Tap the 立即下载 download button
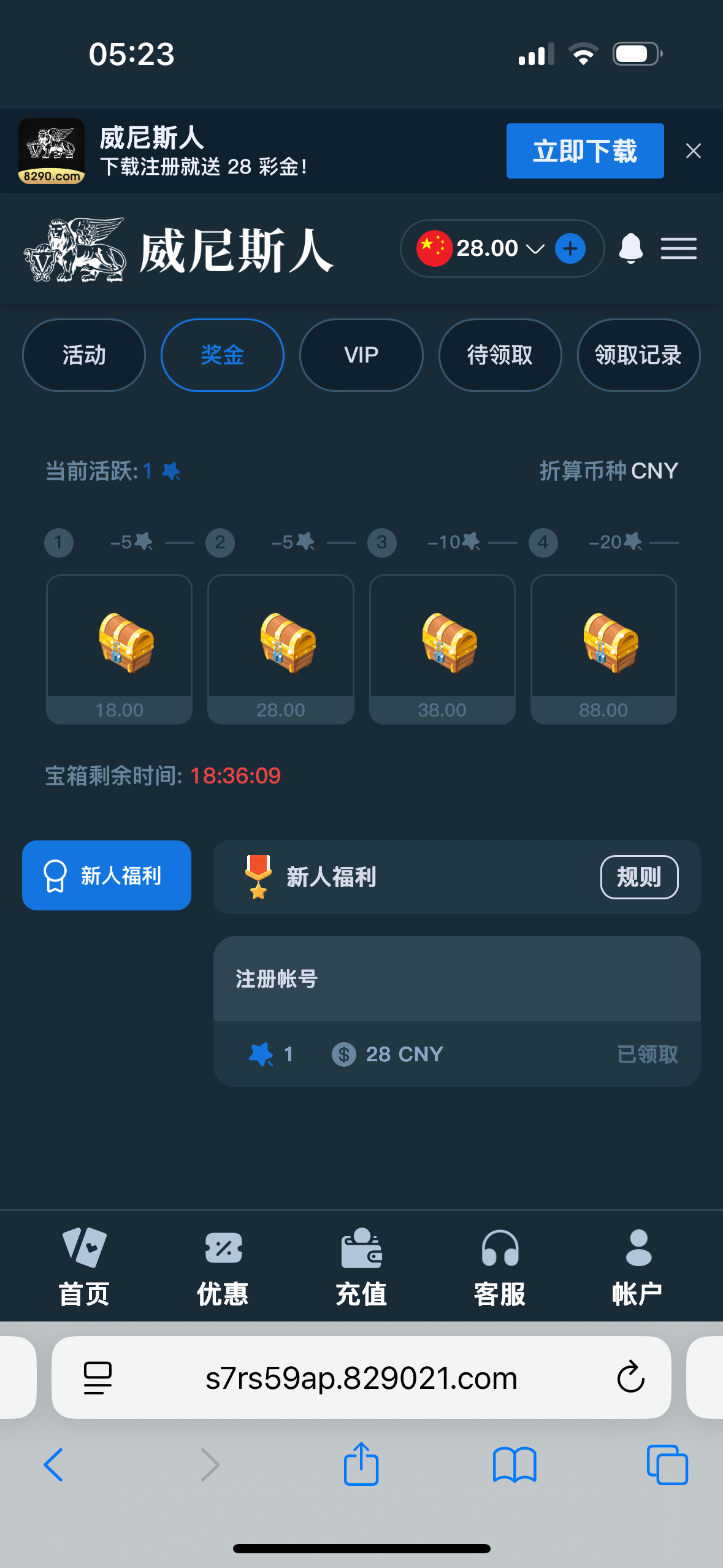This screenshot has height=1568, width=723. (x=584, y=151)
